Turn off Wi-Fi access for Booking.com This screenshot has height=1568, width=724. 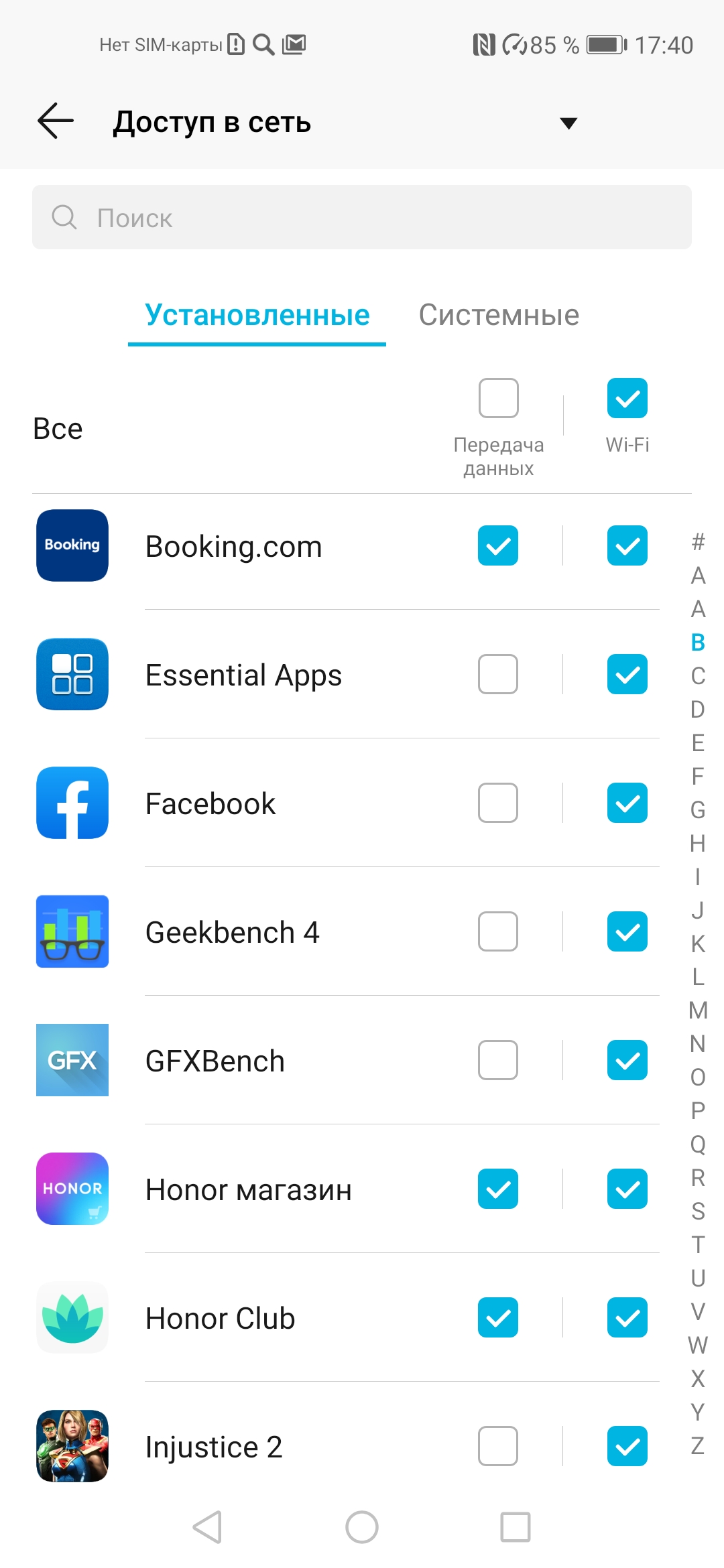coord(627,545)
